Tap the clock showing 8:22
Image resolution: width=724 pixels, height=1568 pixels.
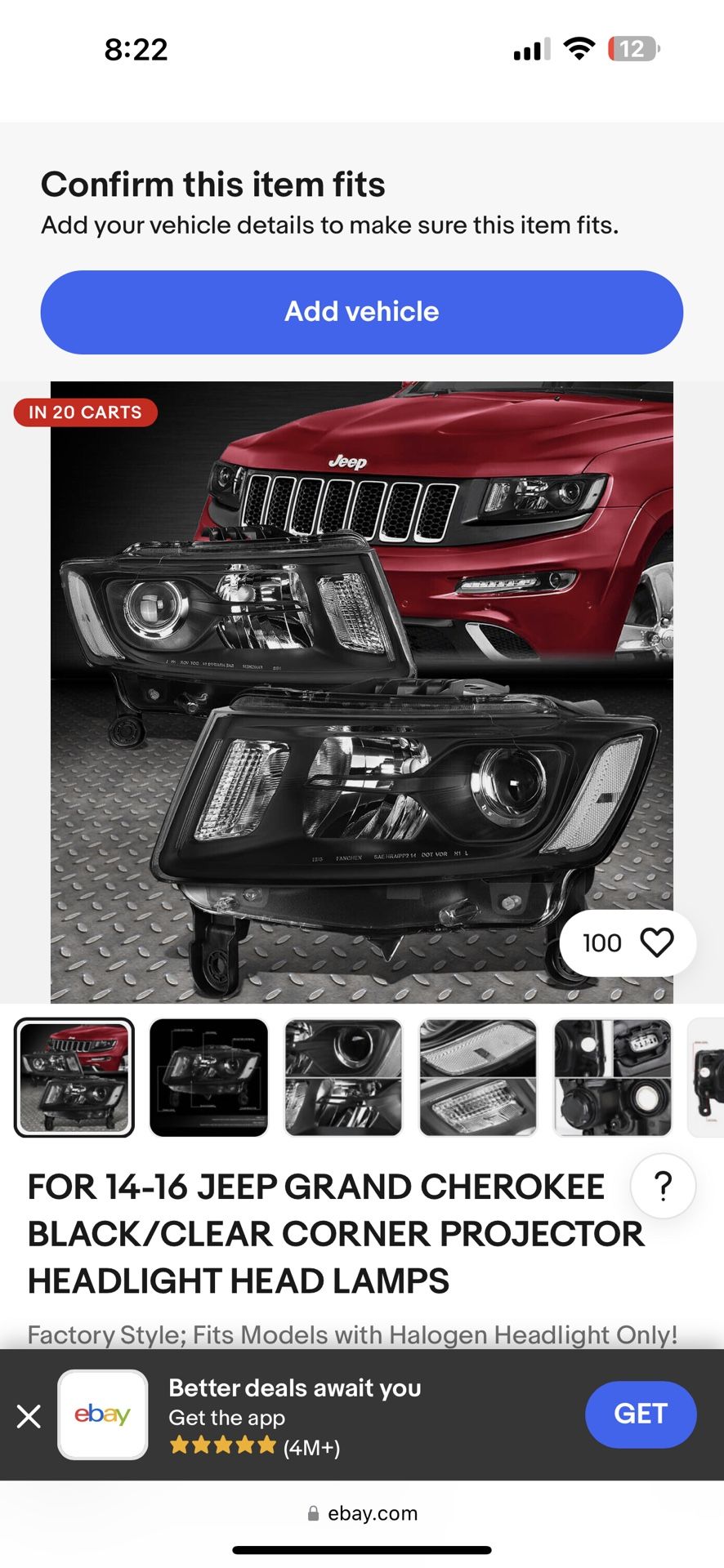pyautogui.click(x=136, y=49)
